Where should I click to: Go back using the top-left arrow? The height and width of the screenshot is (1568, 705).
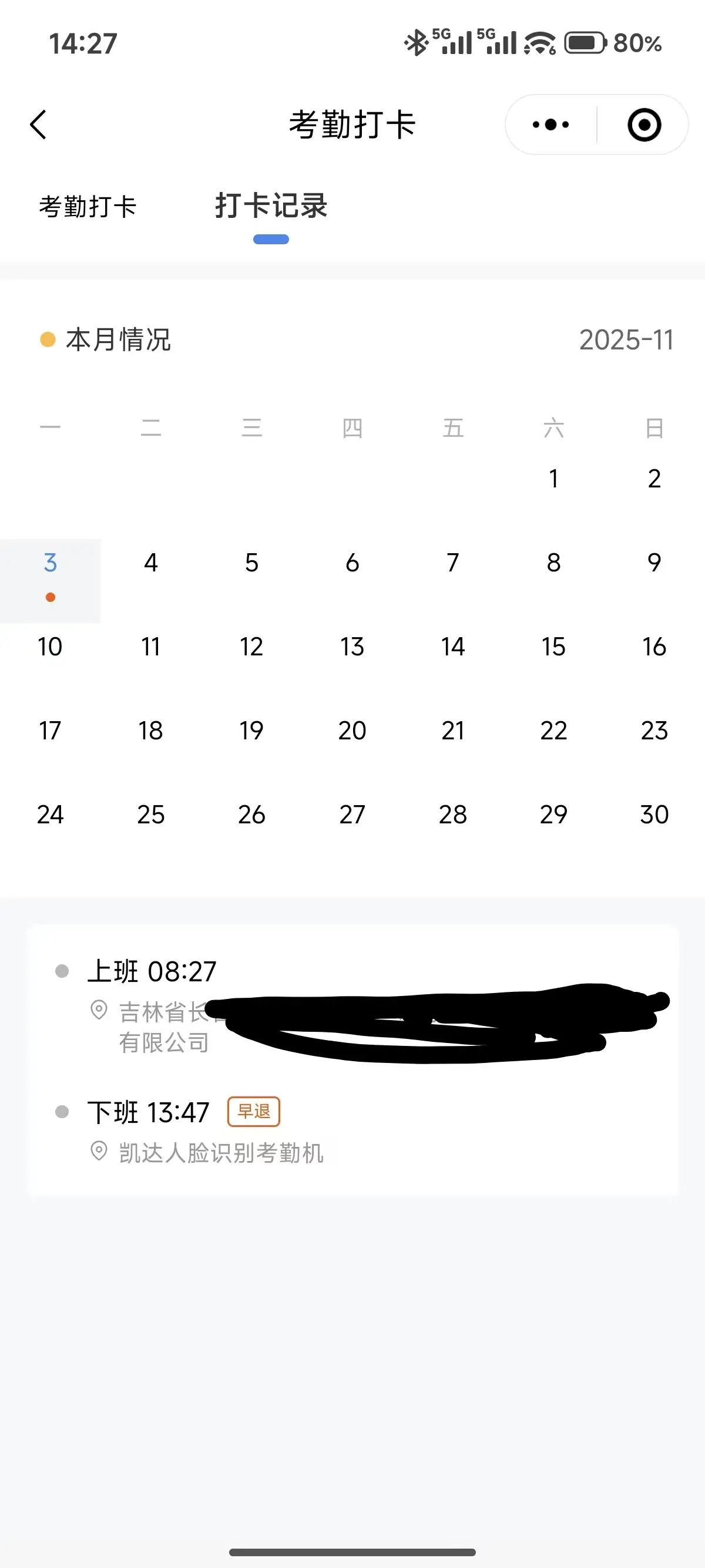(x=38, y=125)
